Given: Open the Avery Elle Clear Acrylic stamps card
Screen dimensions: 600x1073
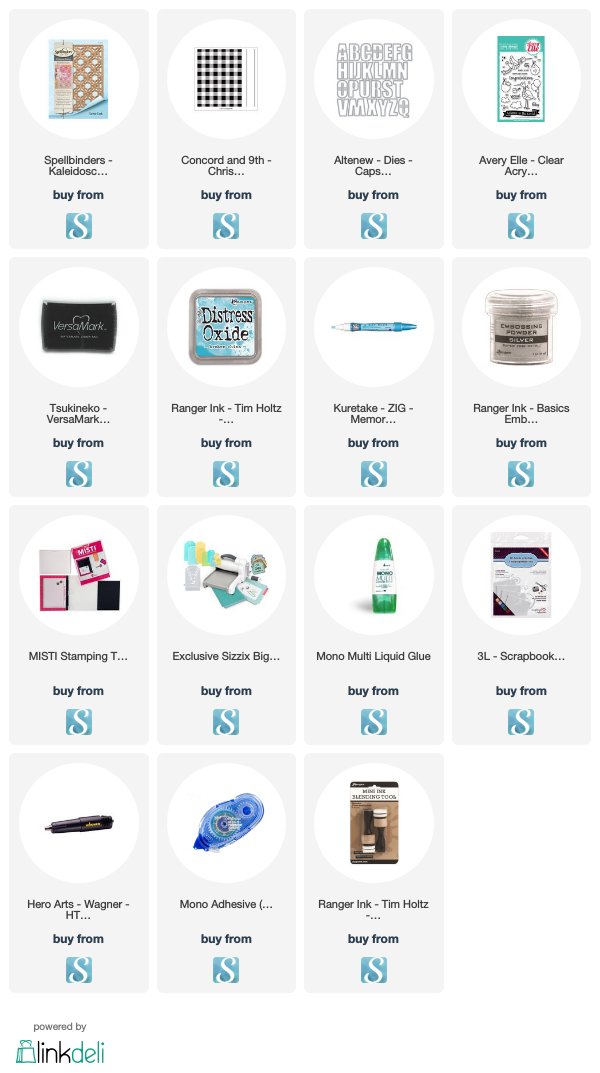Looking at the screenshot, I should [521, 129].
